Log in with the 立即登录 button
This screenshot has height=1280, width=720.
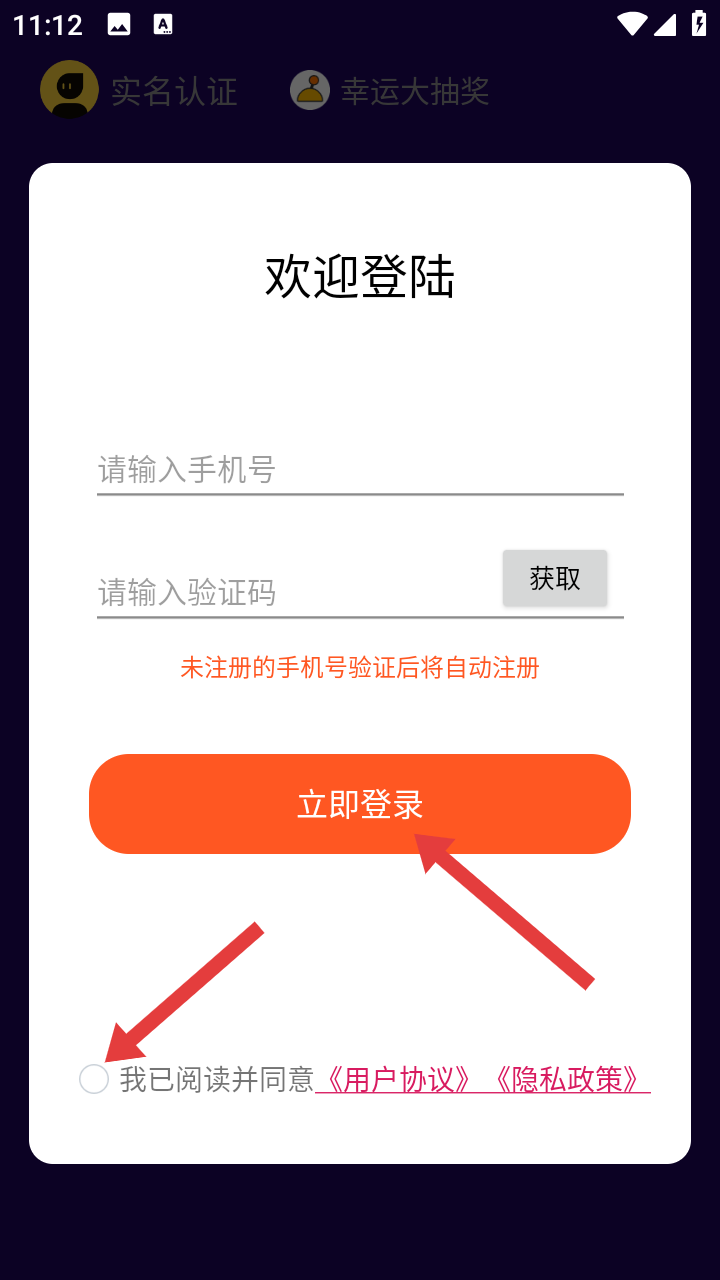click(x=360, y=804)
